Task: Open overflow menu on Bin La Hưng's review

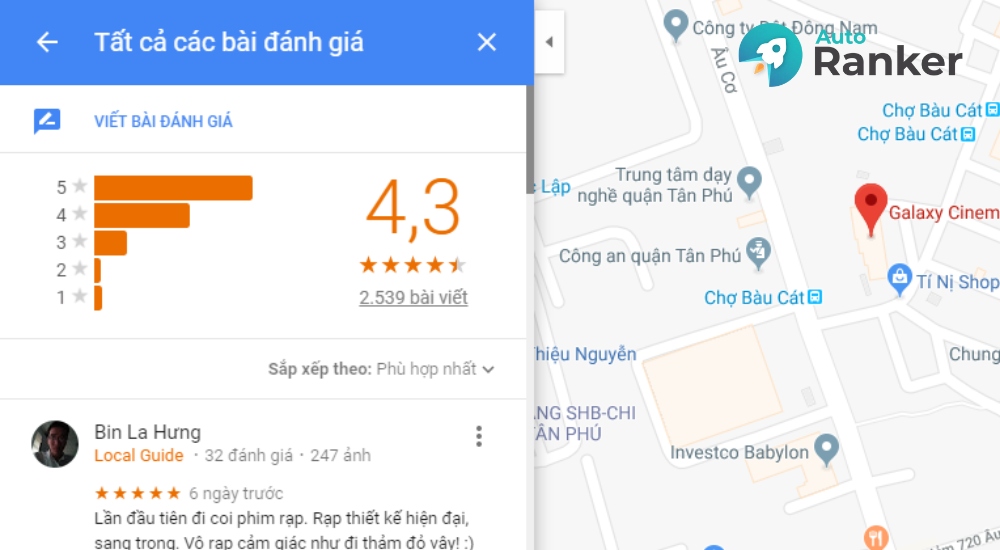Action: (479, 436)
